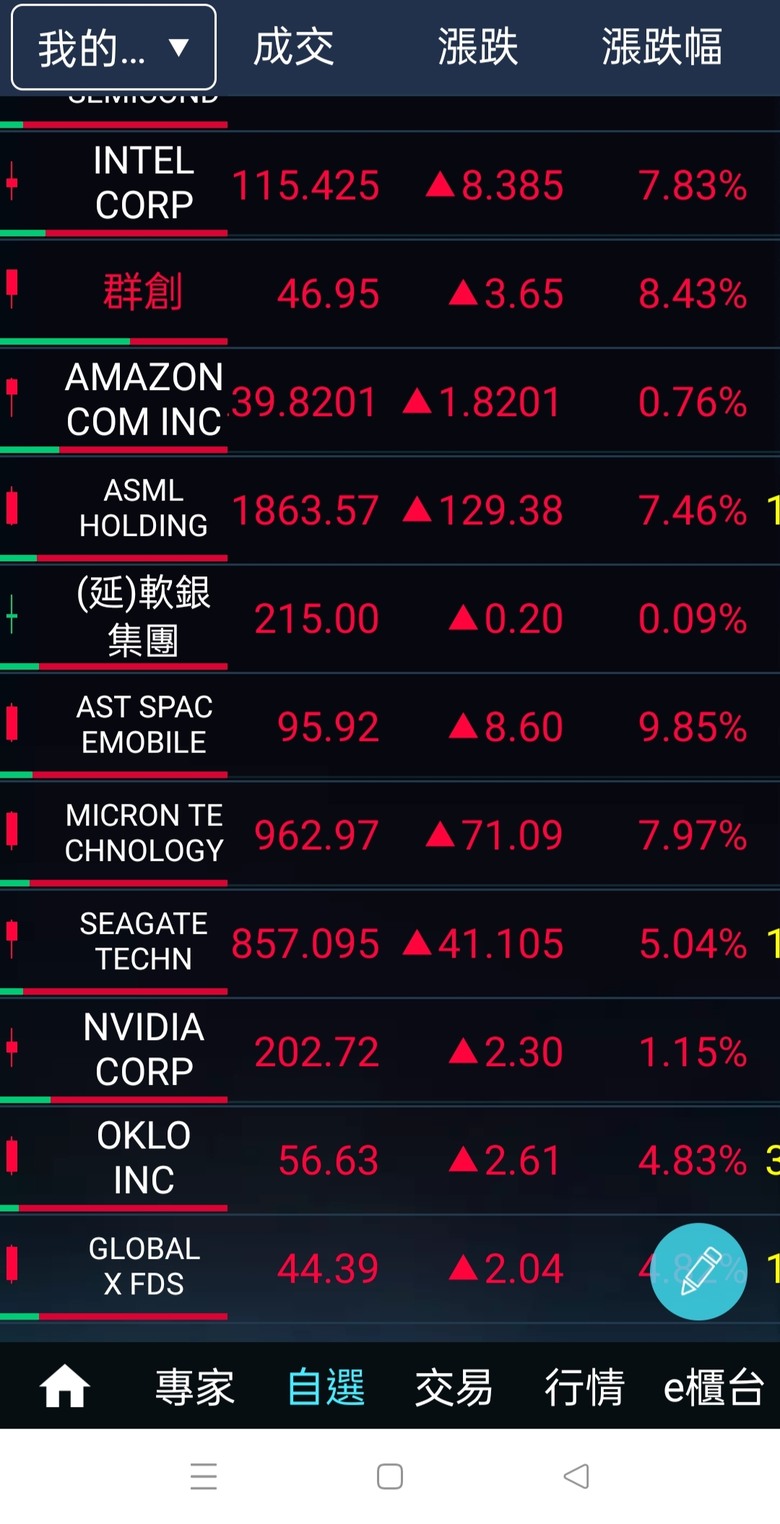The width and height of the screenshot is (780, 1524).
Task: Open the 群創 stock row
Action: 390,293
